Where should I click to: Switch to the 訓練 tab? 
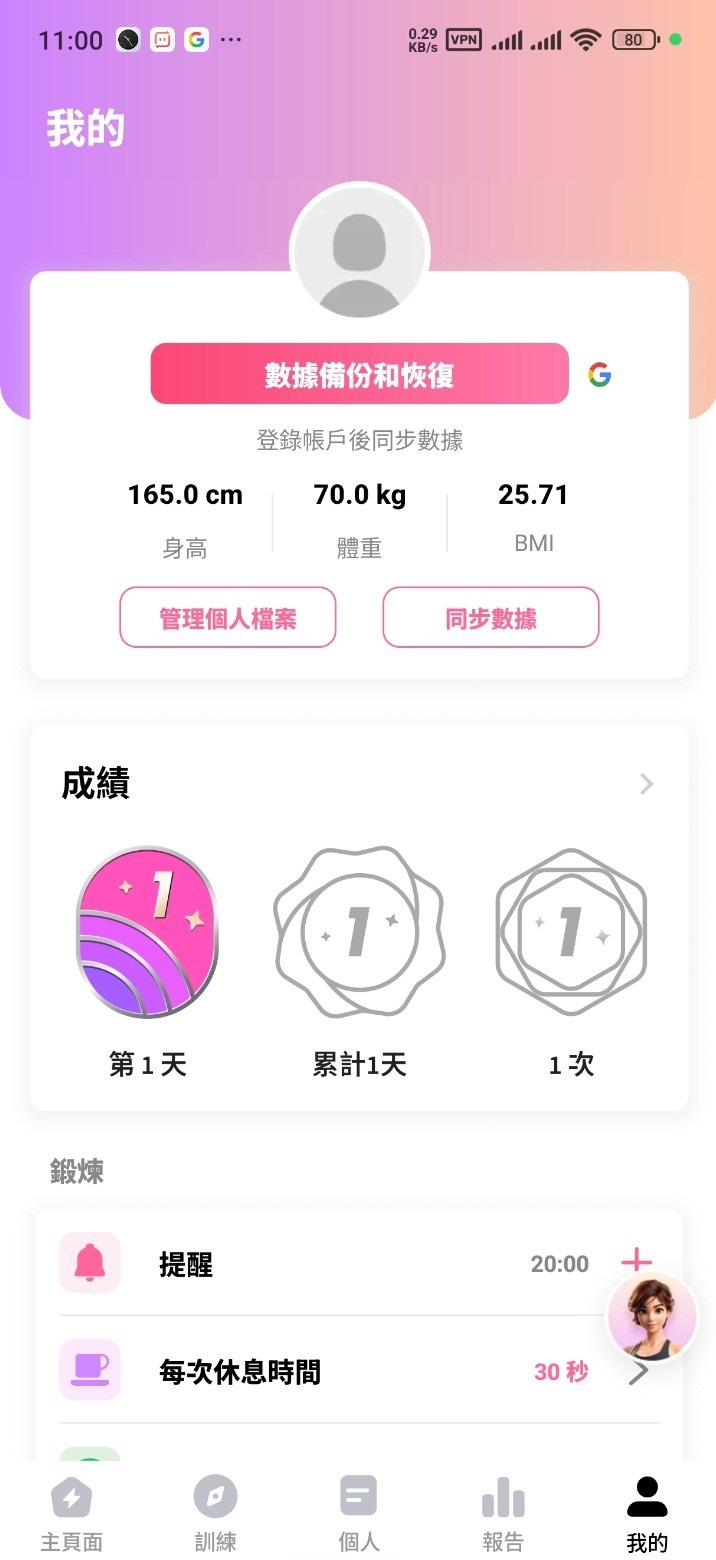(215, 1514)
